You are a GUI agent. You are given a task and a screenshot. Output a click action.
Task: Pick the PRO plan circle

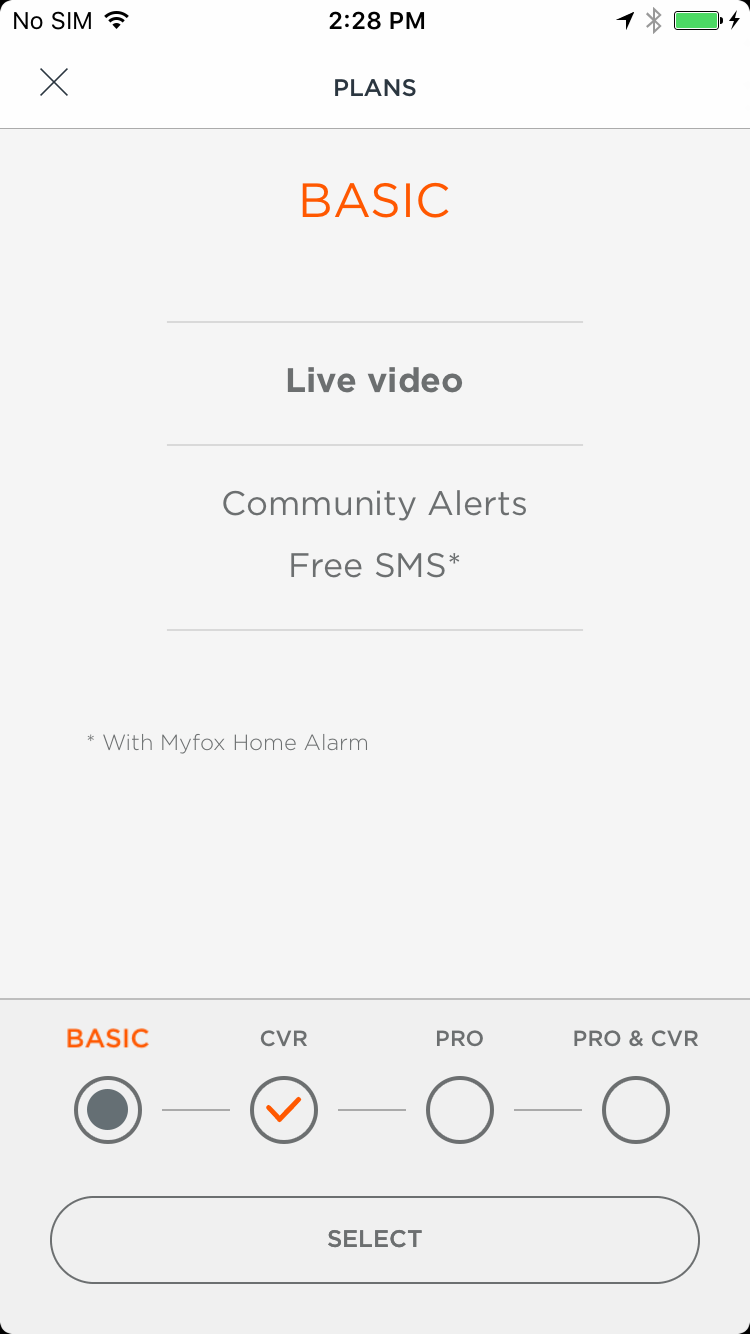[x=460, y=1110]
